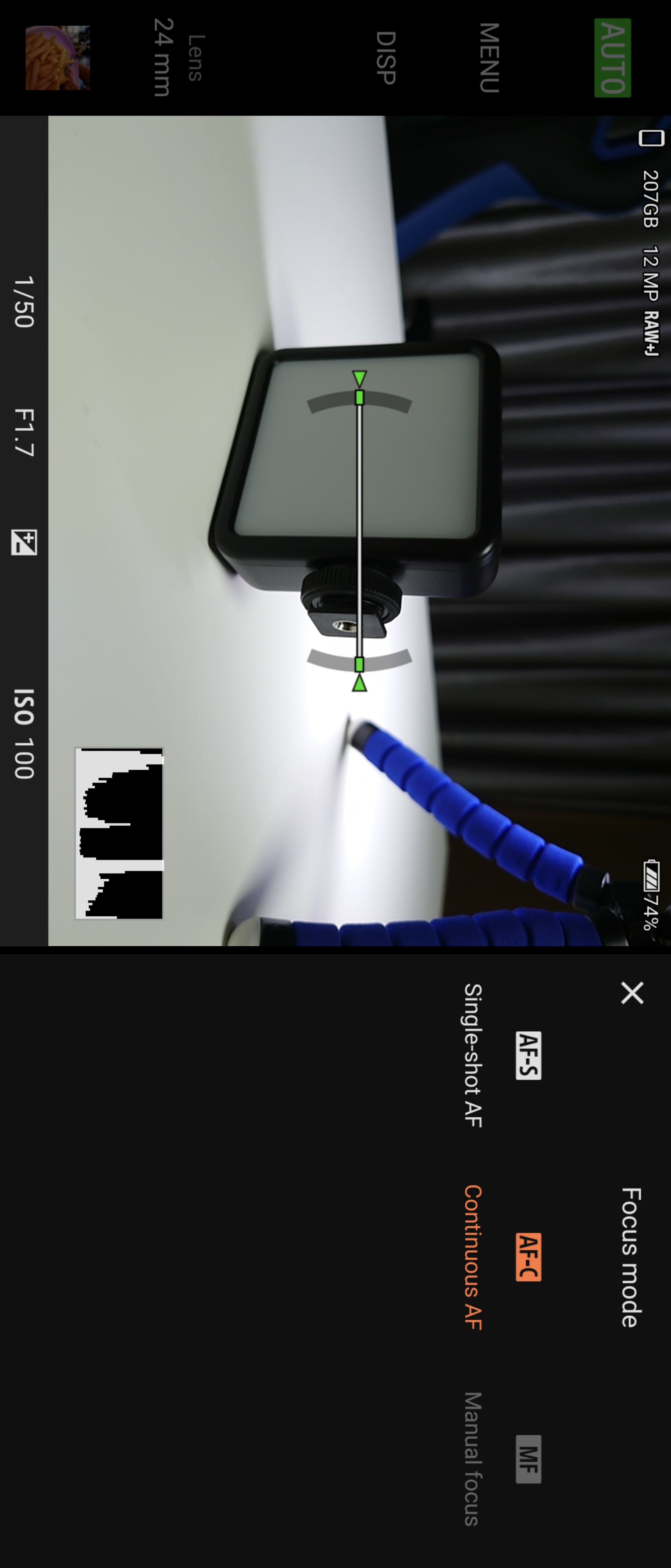Image resolution: width=671 pixels, height=1568 pixels.
Task: Choose Continuous AF focus mode
Action: click(528, 1257)
